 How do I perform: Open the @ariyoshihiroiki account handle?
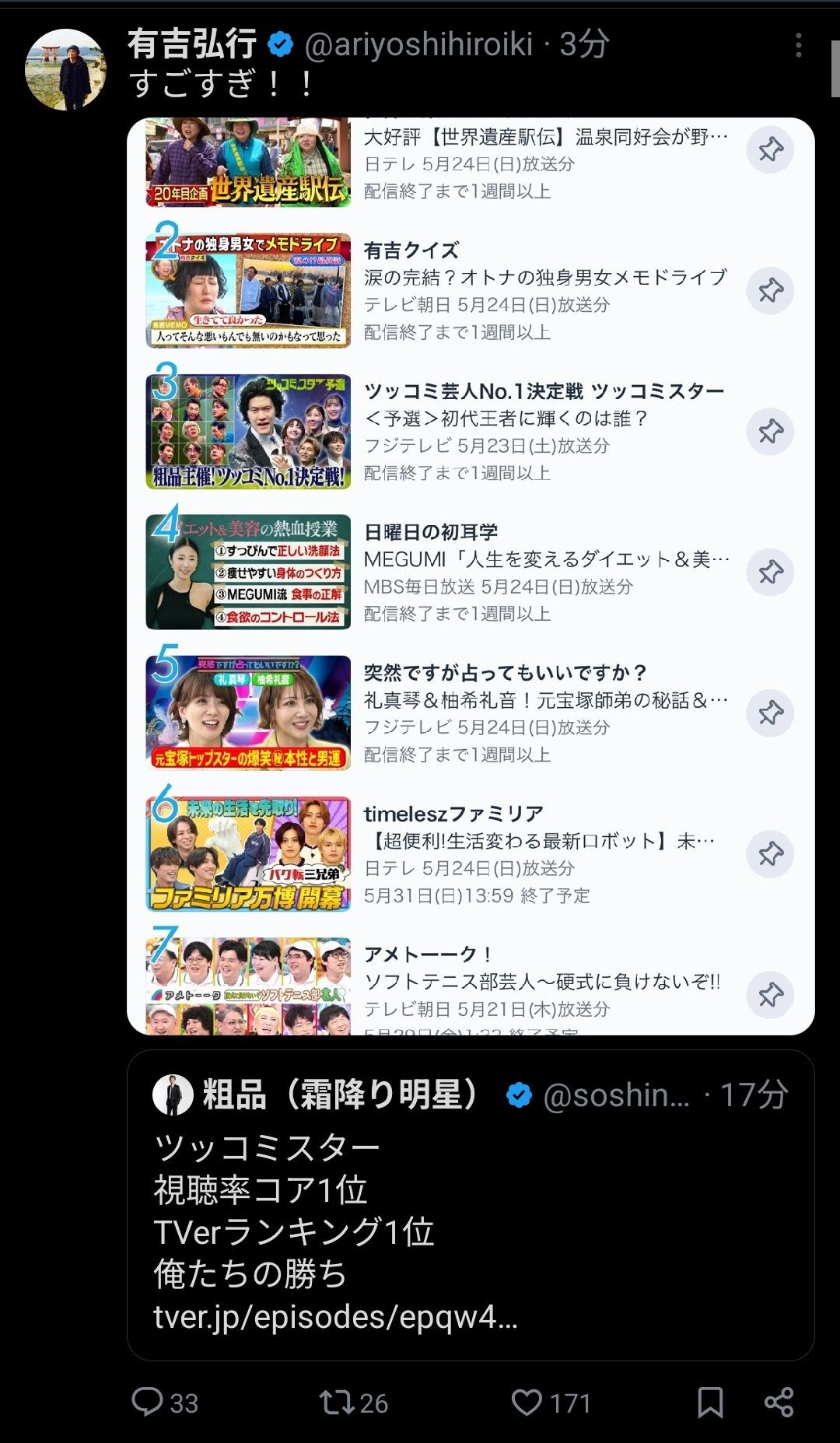point(418,44)
